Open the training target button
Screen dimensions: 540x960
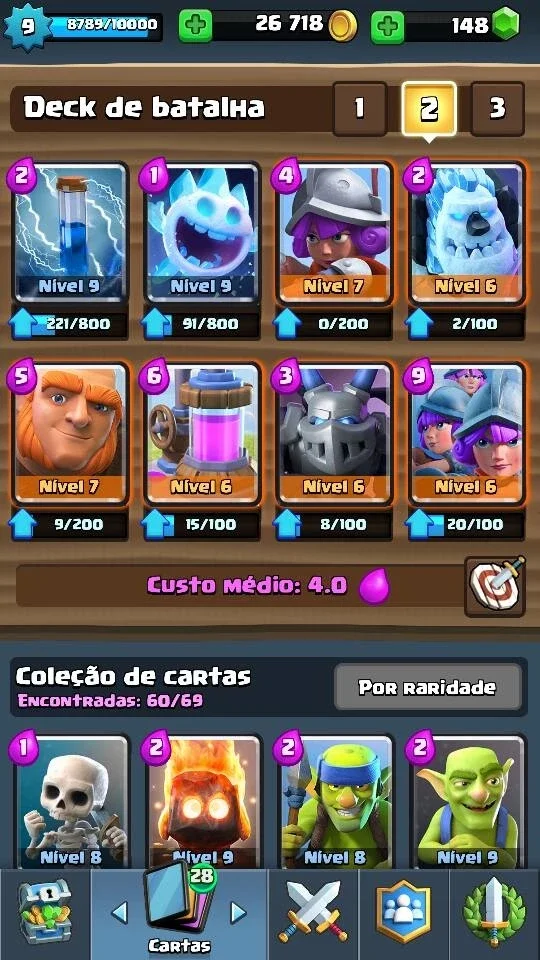pyautogui.click(x=495, y=586)
